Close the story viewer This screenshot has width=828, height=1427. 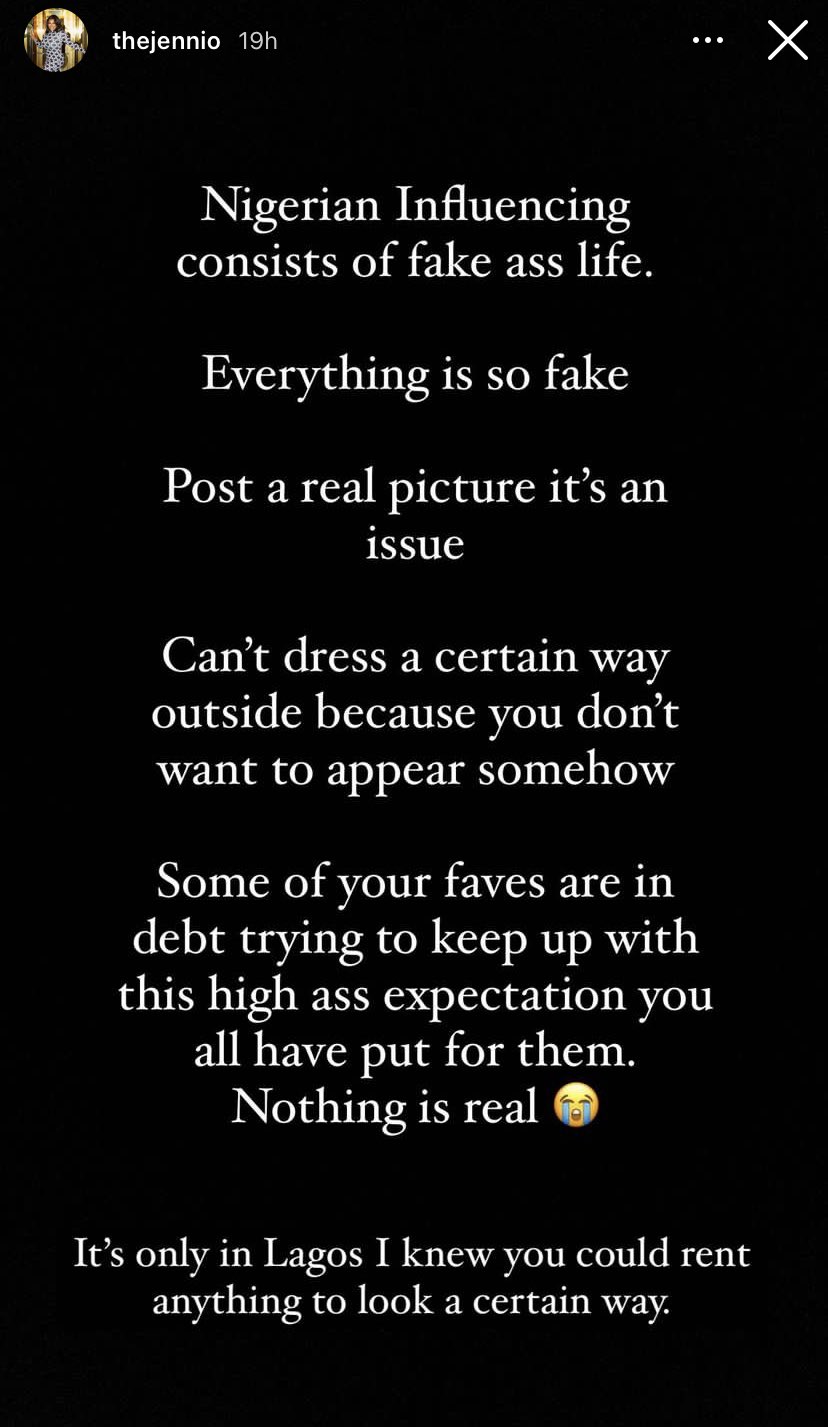(787, 41)
